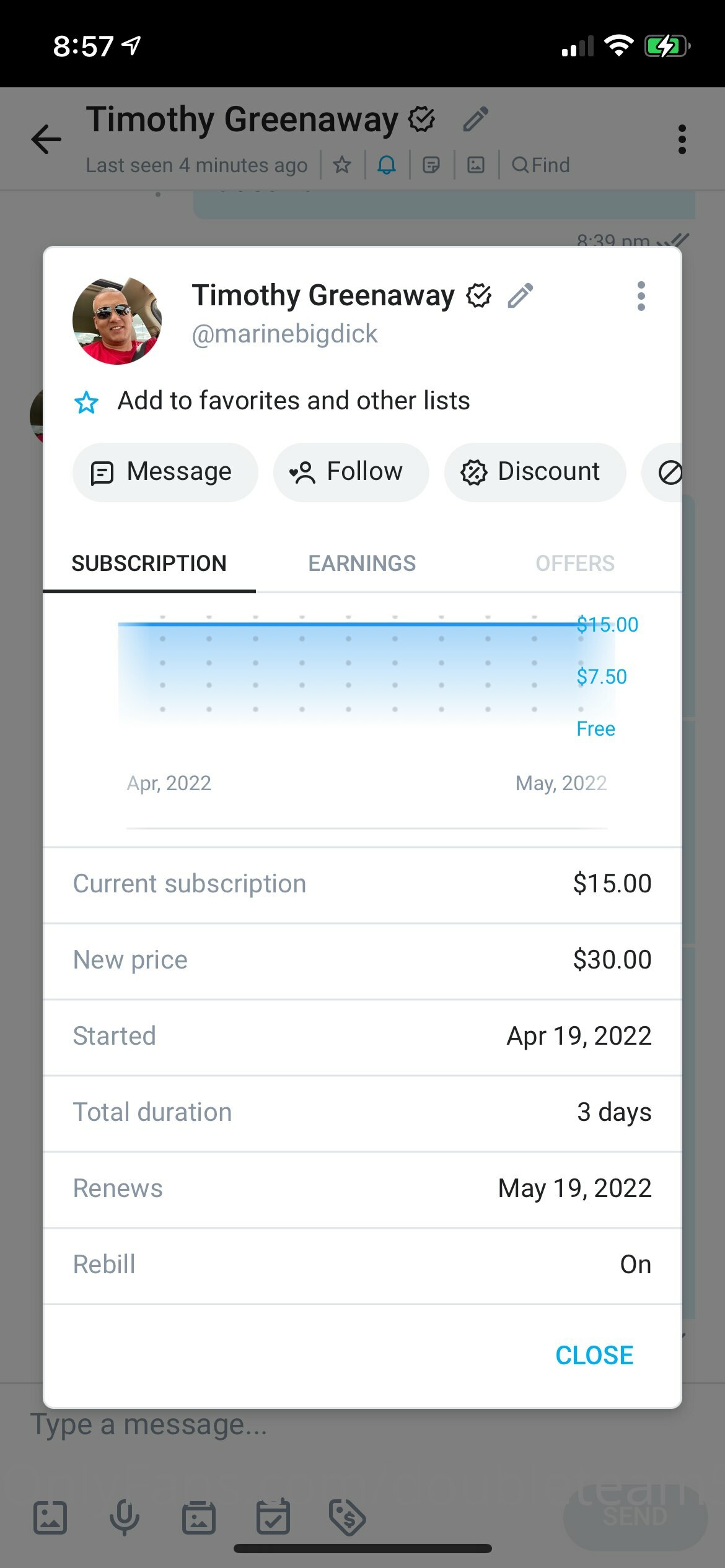Follow Timothy Greenaway

pos(351,472)
